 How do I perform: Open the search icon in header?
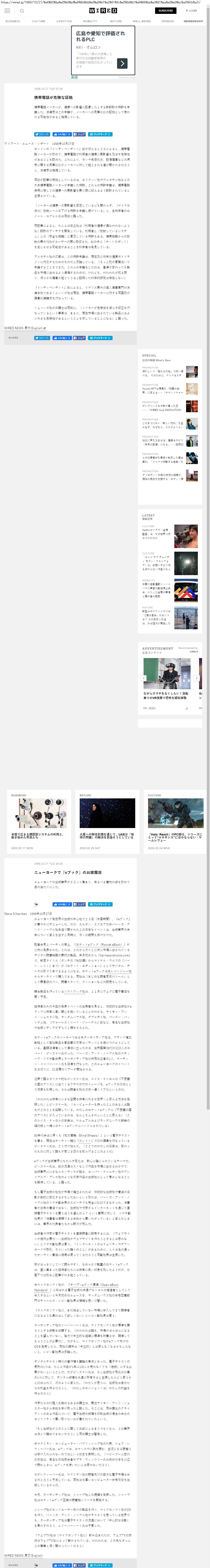(x=22, y=10)
